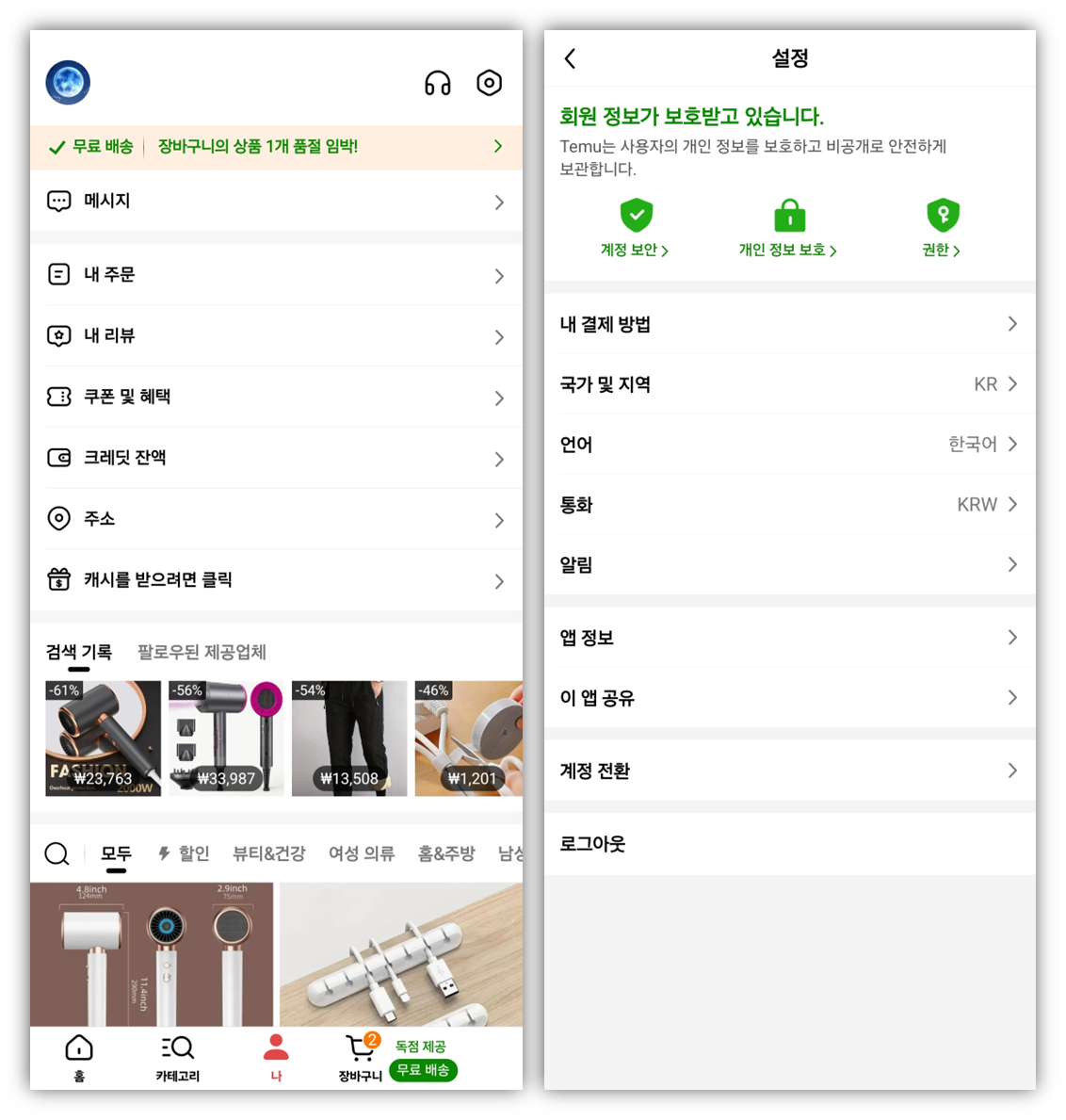This screenshot has height=1120, width=1066.
Task: Switch to 팔로우된 제공업체 tab
Action: [202, 652]
